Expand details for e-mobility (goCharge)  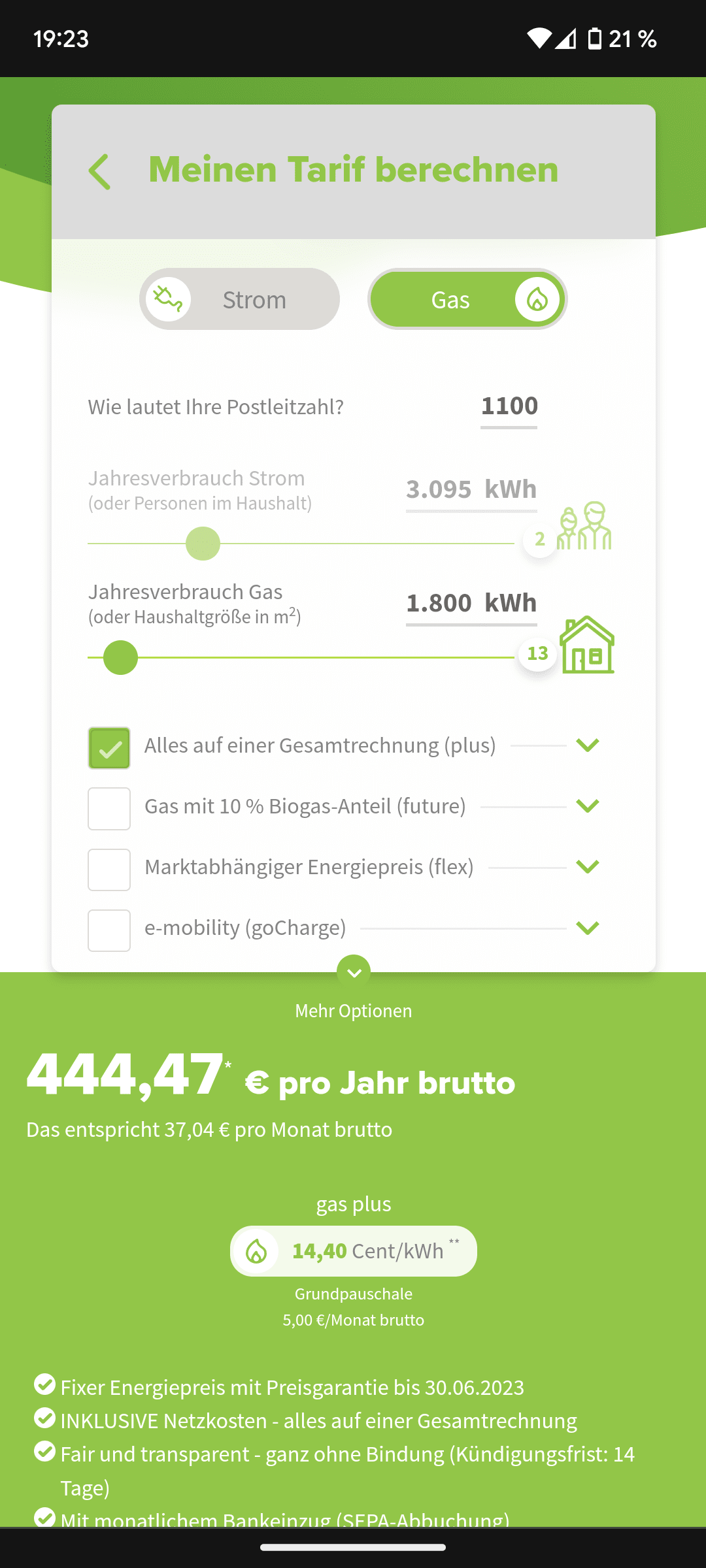588,928
